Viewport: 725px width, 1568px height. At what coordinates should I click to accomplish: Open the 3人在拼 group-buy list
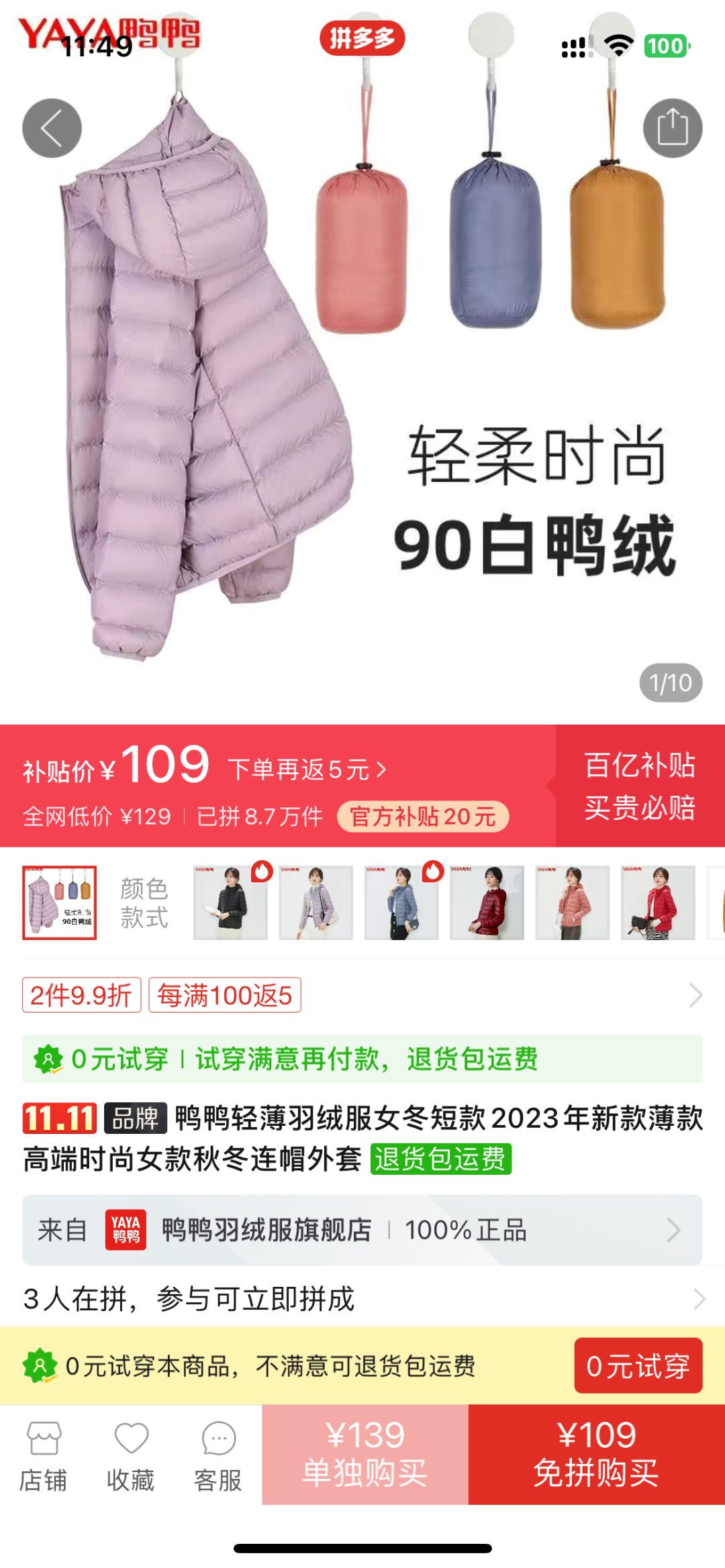pyautogui.click(x=362, y=1299)
